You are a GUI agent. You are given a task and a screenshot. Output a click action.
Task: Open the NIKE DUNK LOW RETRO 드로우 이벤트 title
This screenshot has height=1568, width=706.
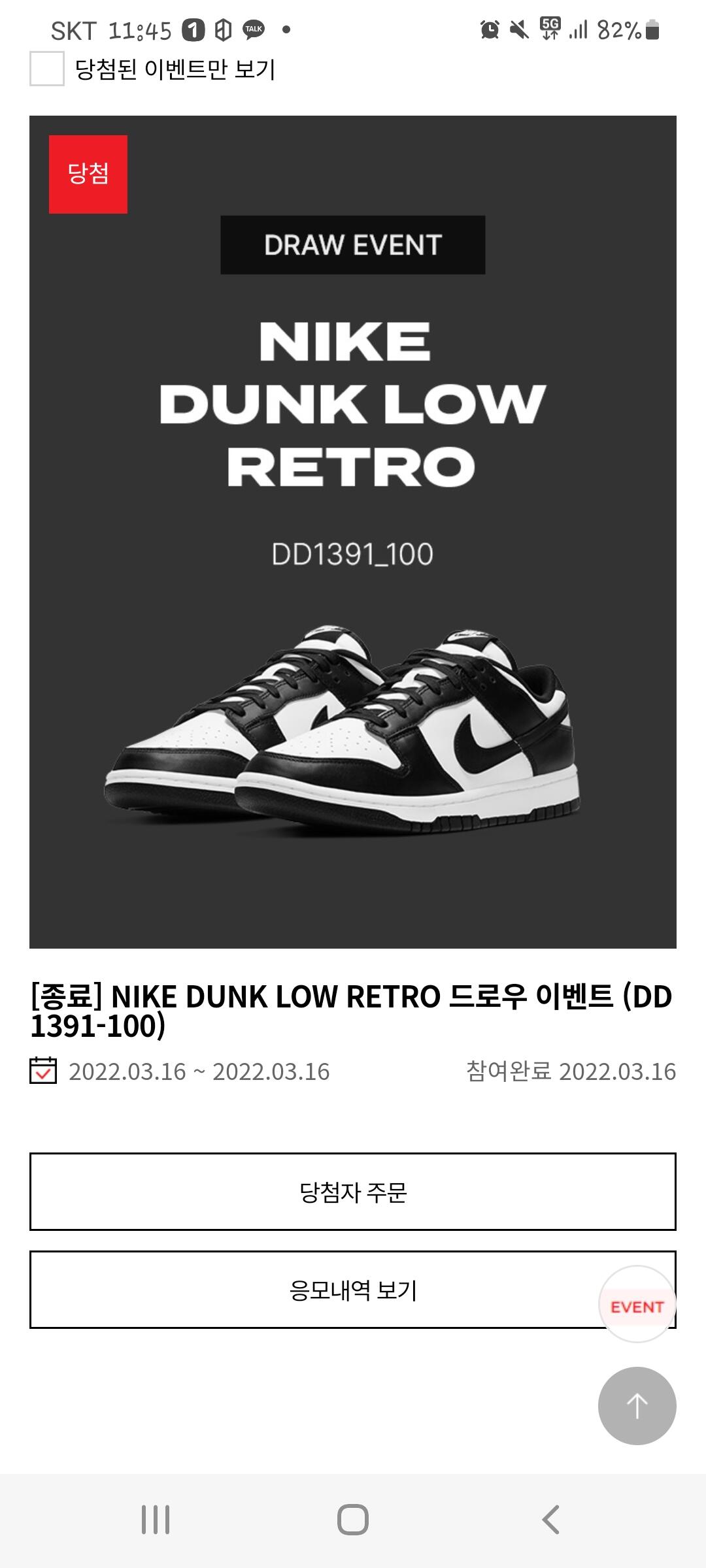pyautogui.click(x=353, y=1011)
